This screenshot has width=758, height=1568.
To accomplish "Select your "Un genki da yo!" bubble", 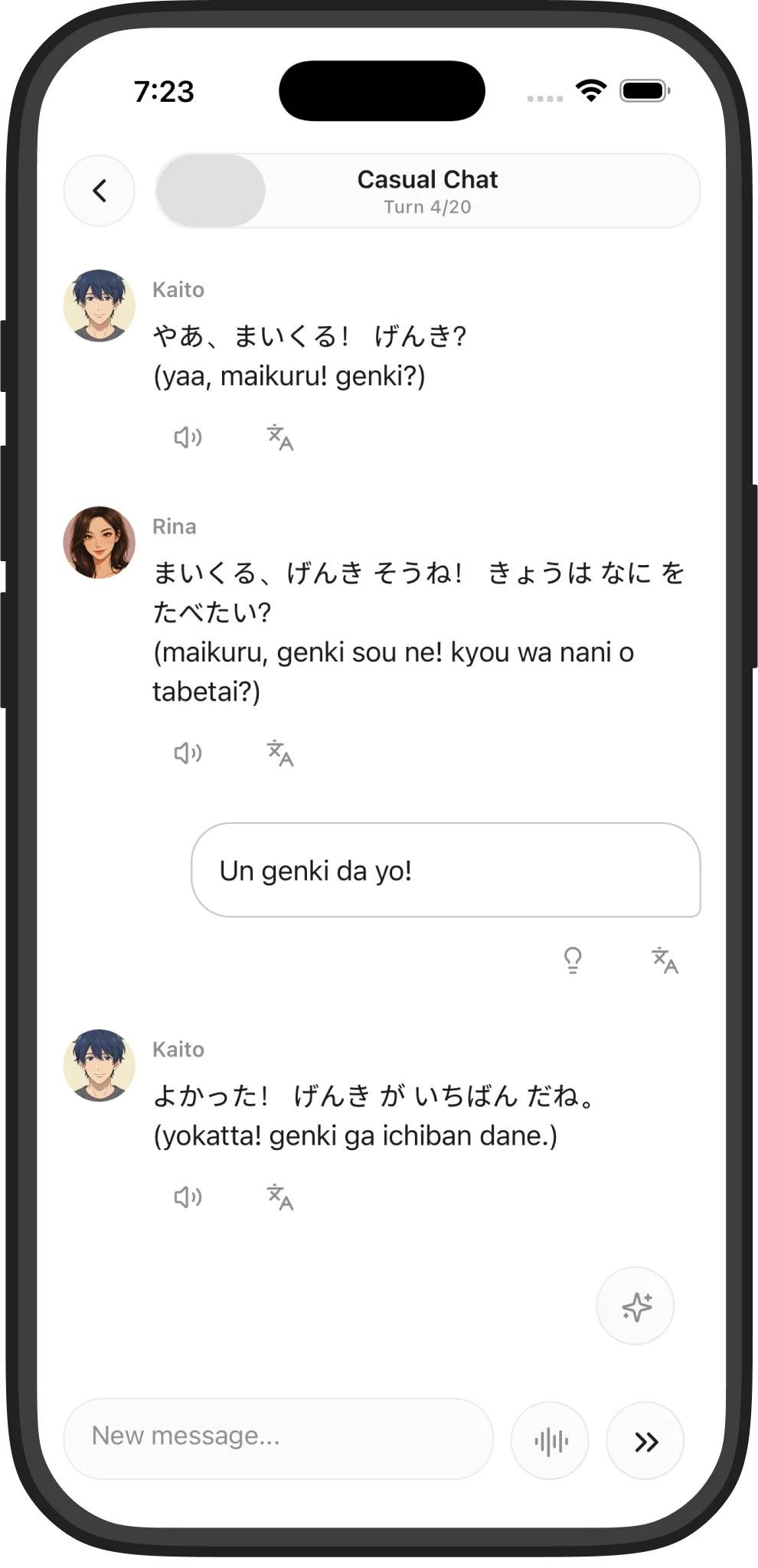I will 446,872.
